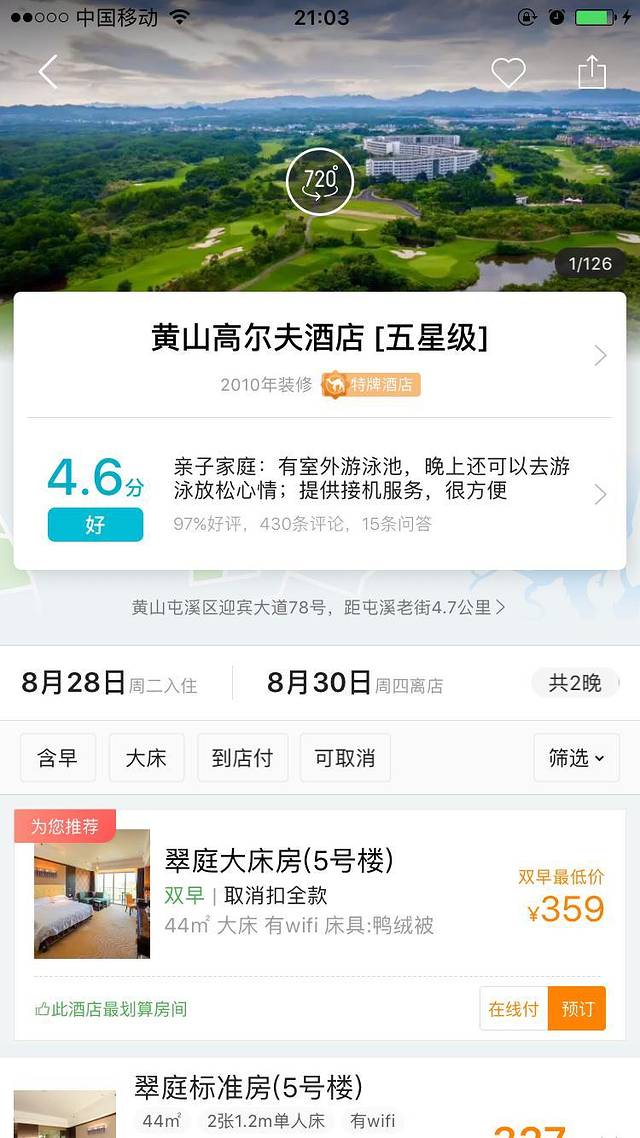Screen dimensions: 640x1138
Task: Favorite this hotel with the heart icon
Action: pyautogui.click(x=508, y=72)
